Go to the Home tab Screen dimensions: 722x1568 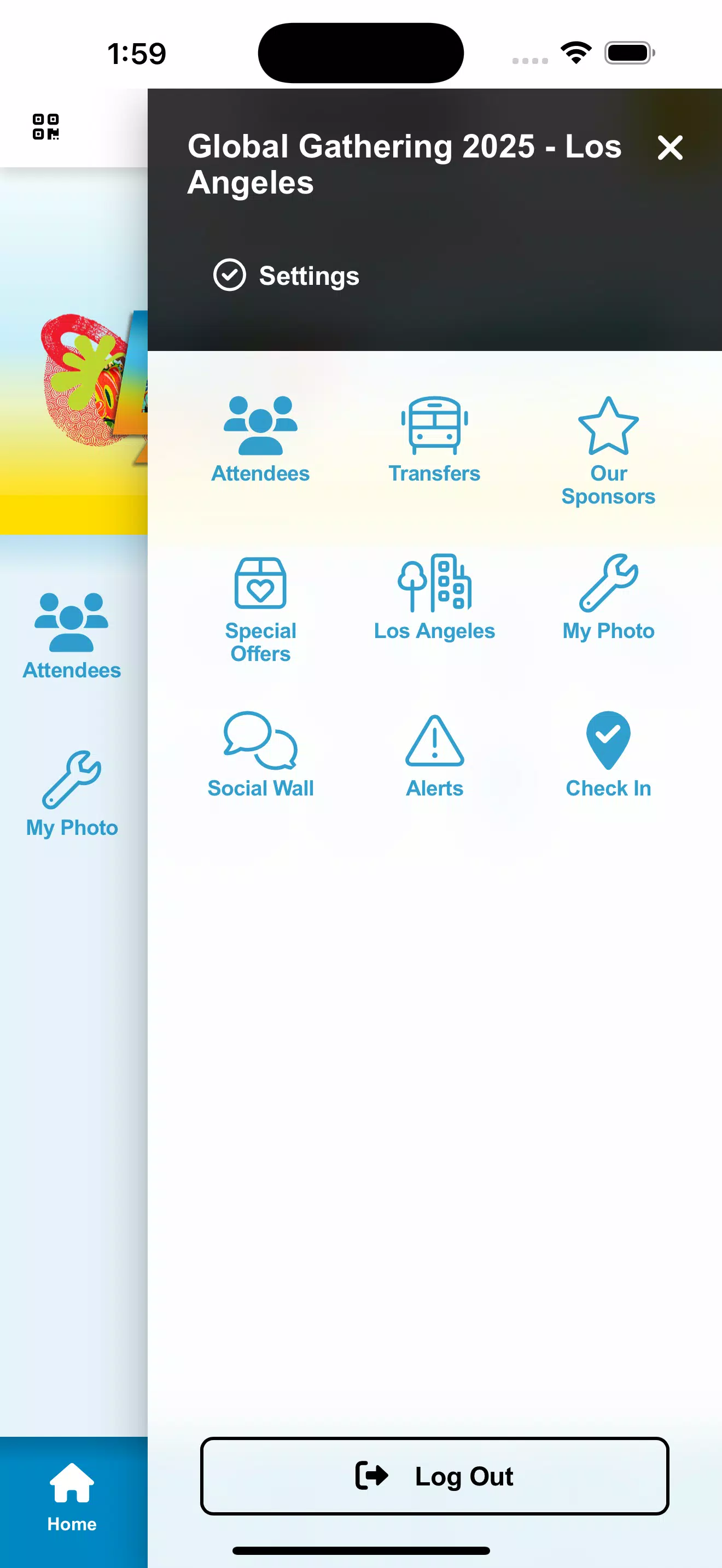[x=72, y=1497]
